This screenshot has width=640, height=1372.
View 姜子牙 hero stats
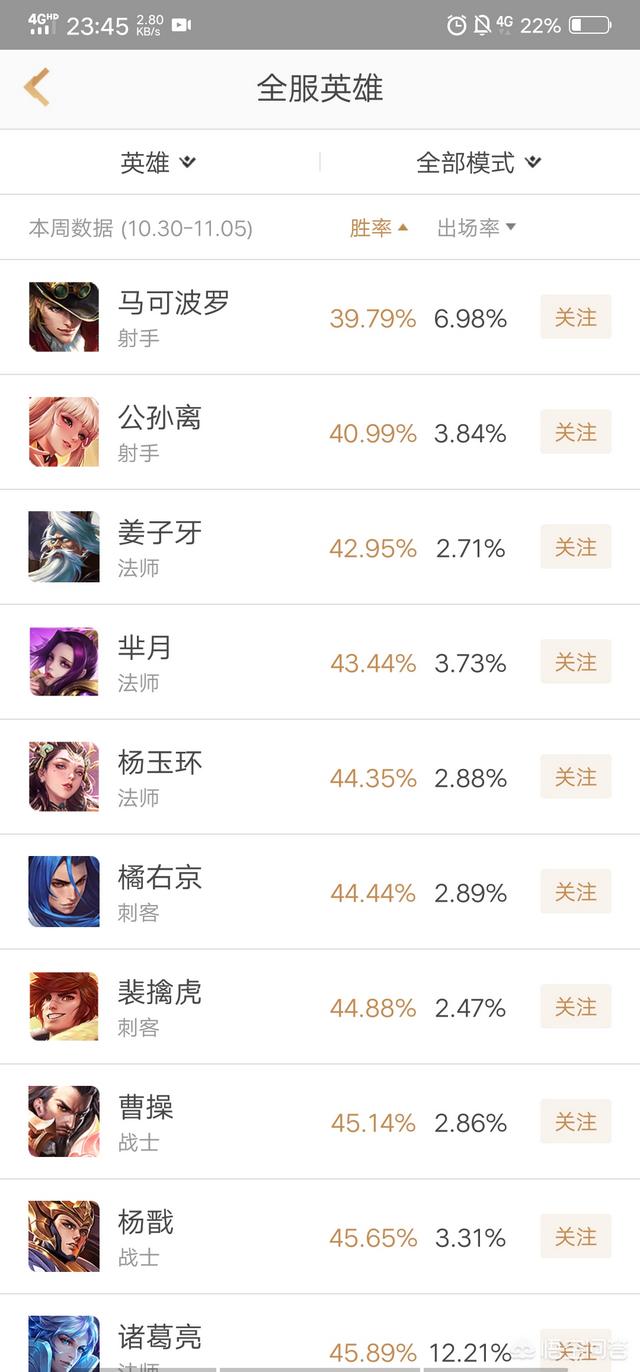coord(160,547)
